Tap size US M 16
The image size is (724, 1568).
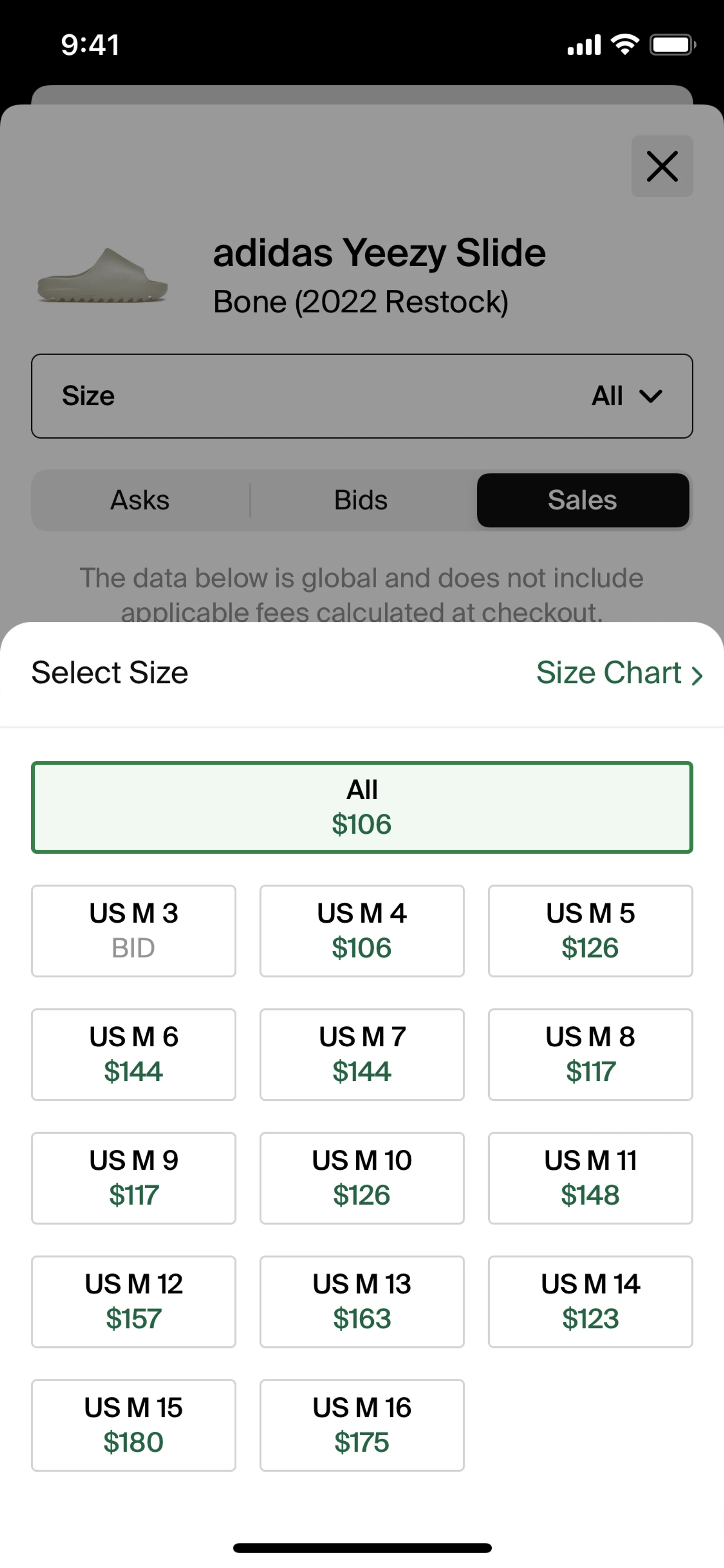tap(362, 1425)
